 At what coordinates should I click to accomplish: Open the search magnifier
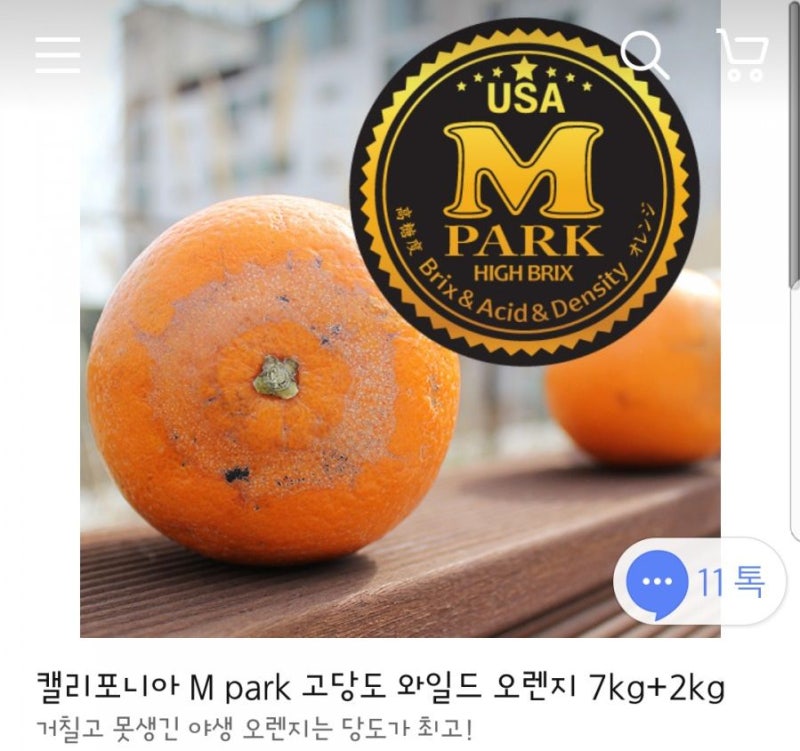click(644, 55)
